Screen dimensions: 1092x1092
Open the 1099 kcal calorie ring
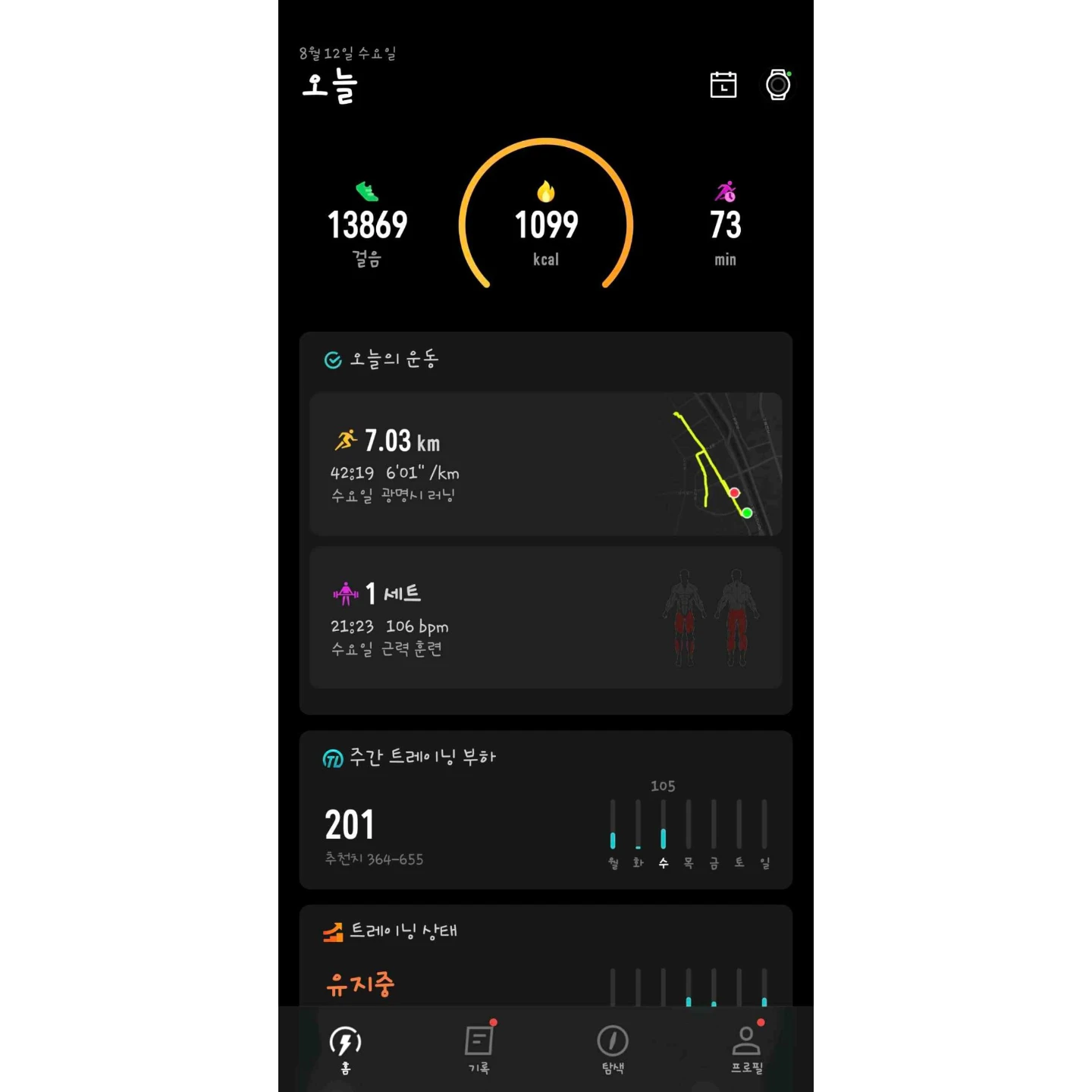[x=546, y=215]
